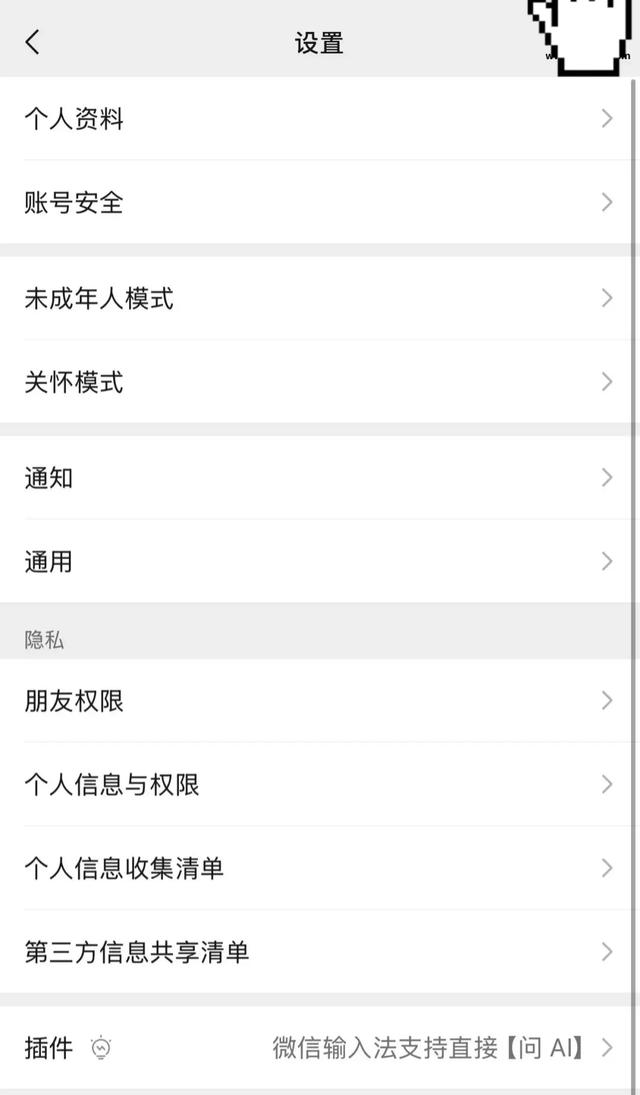Open 未成年人模式
Image resolution: width=640 pixels, height=1095 pixels.
(318, 298)
